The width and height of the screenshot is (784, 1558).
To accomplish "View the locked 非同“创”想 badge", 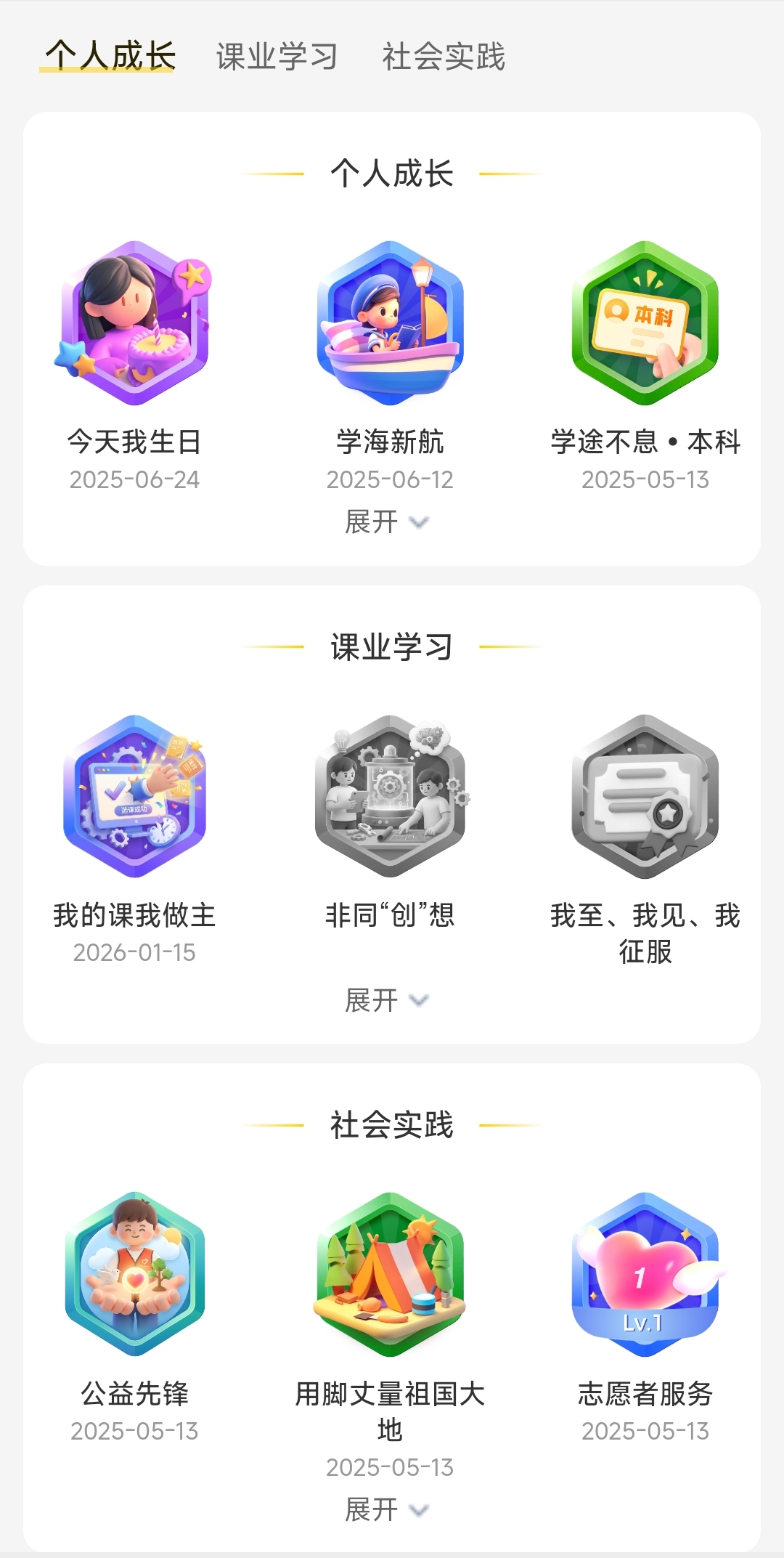I will click(x=390, y=796).
